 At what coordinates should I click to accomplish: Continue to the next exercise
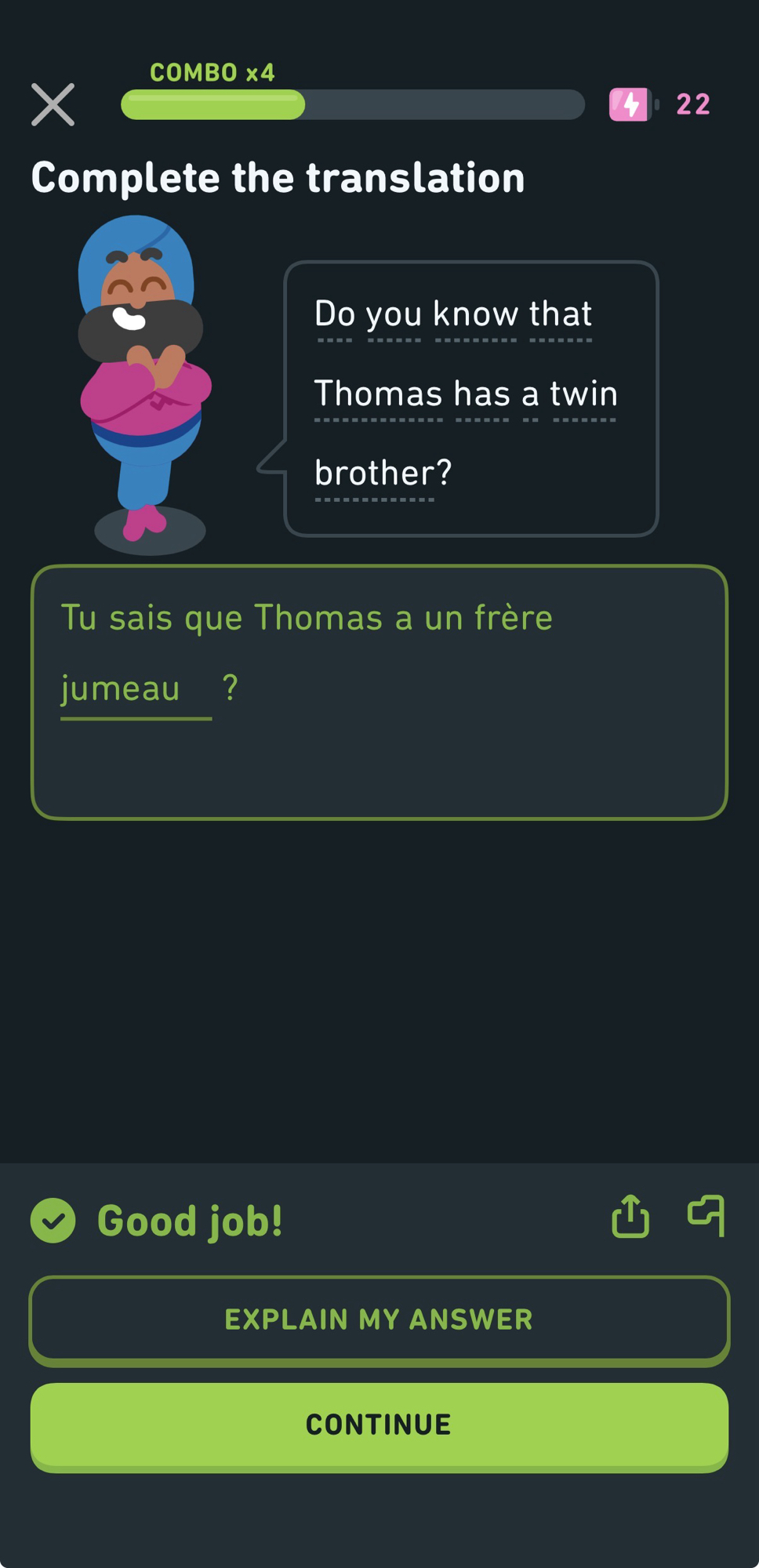[x=379, y=1425]
